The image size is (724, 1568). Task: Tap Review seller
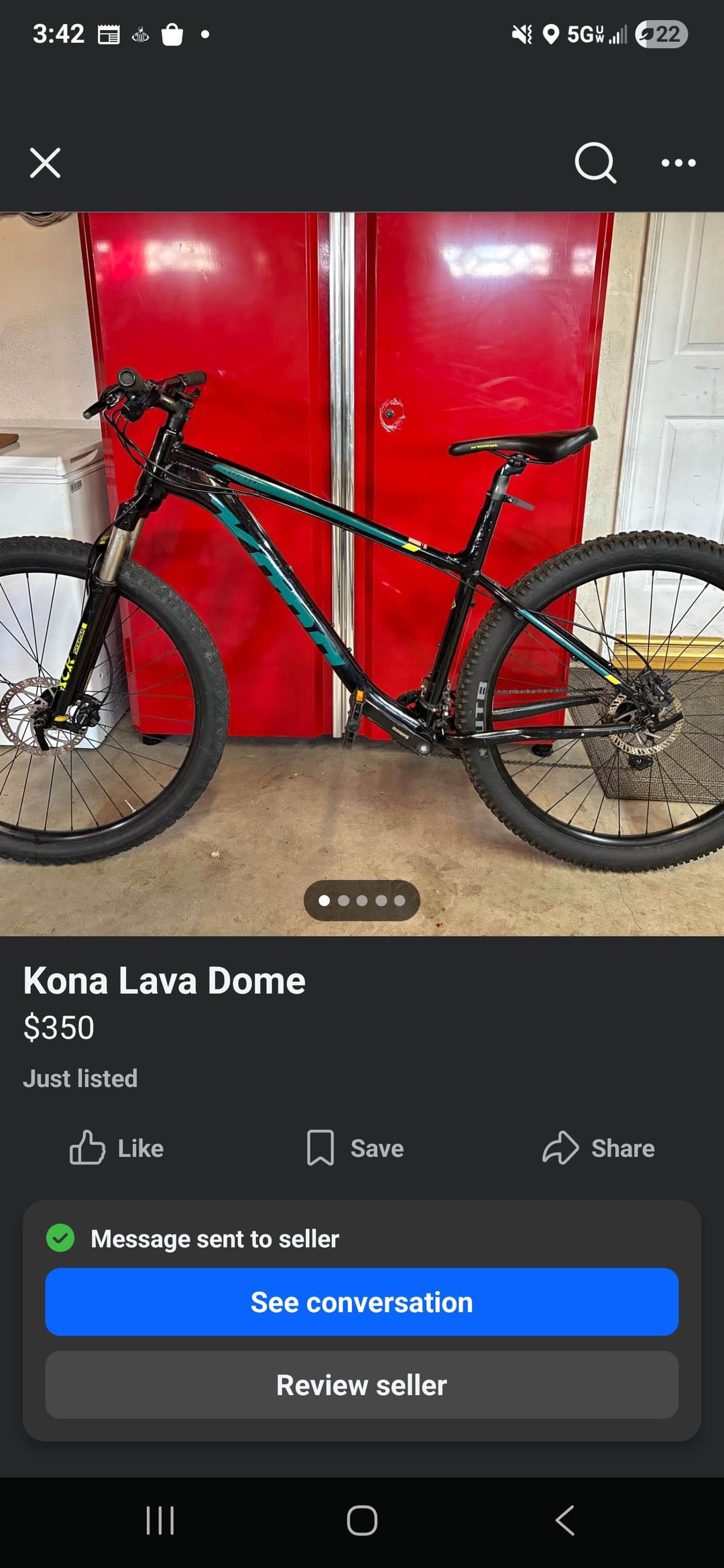tap(362, 1385)
